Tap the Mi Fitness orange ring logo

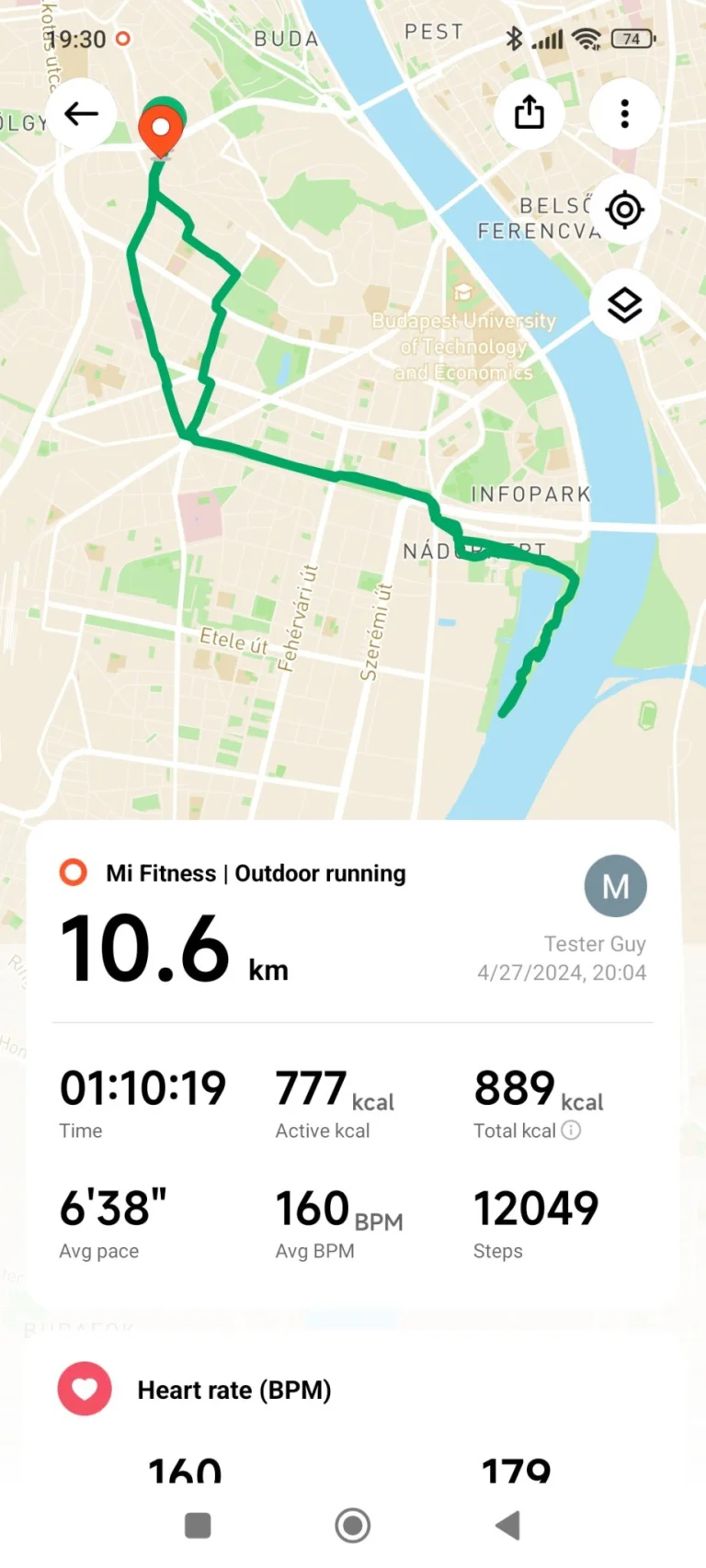pos(72,872)
